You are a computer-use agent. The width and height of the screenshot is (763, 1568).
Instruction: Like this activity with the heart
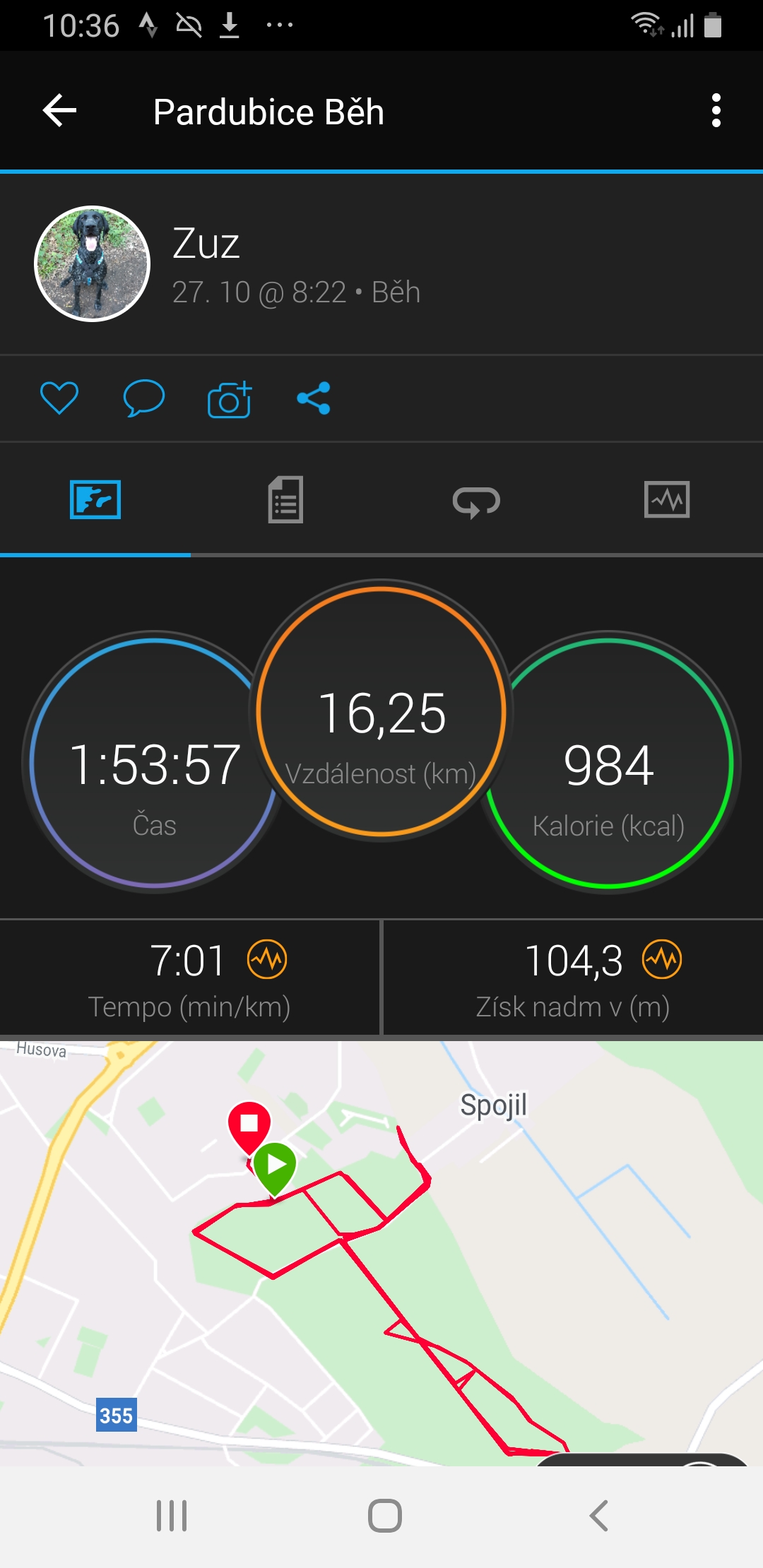59,398
